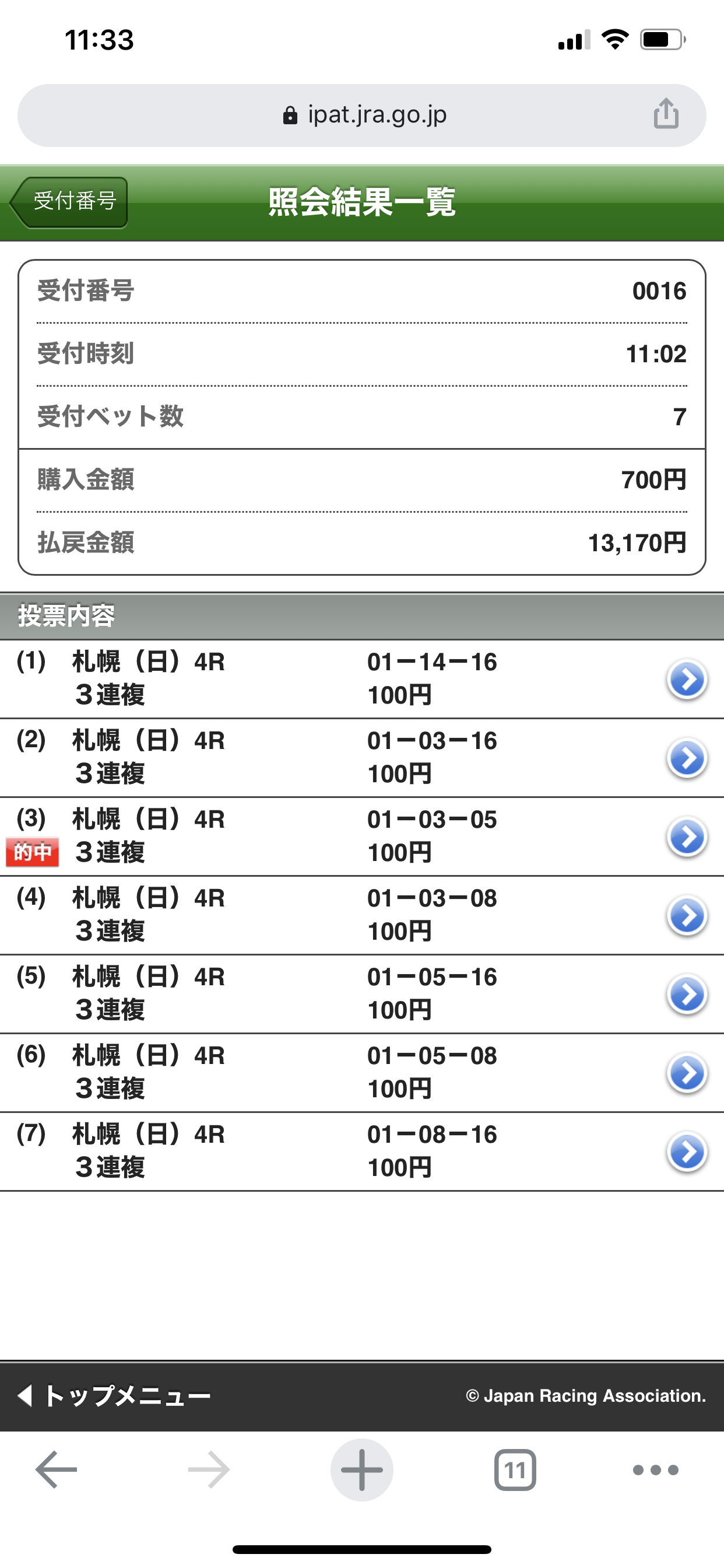The height and width of the screenshot is (1568, 724).
Task: View winning bet (3) 01-03-05
Action: tap(362, 836)
